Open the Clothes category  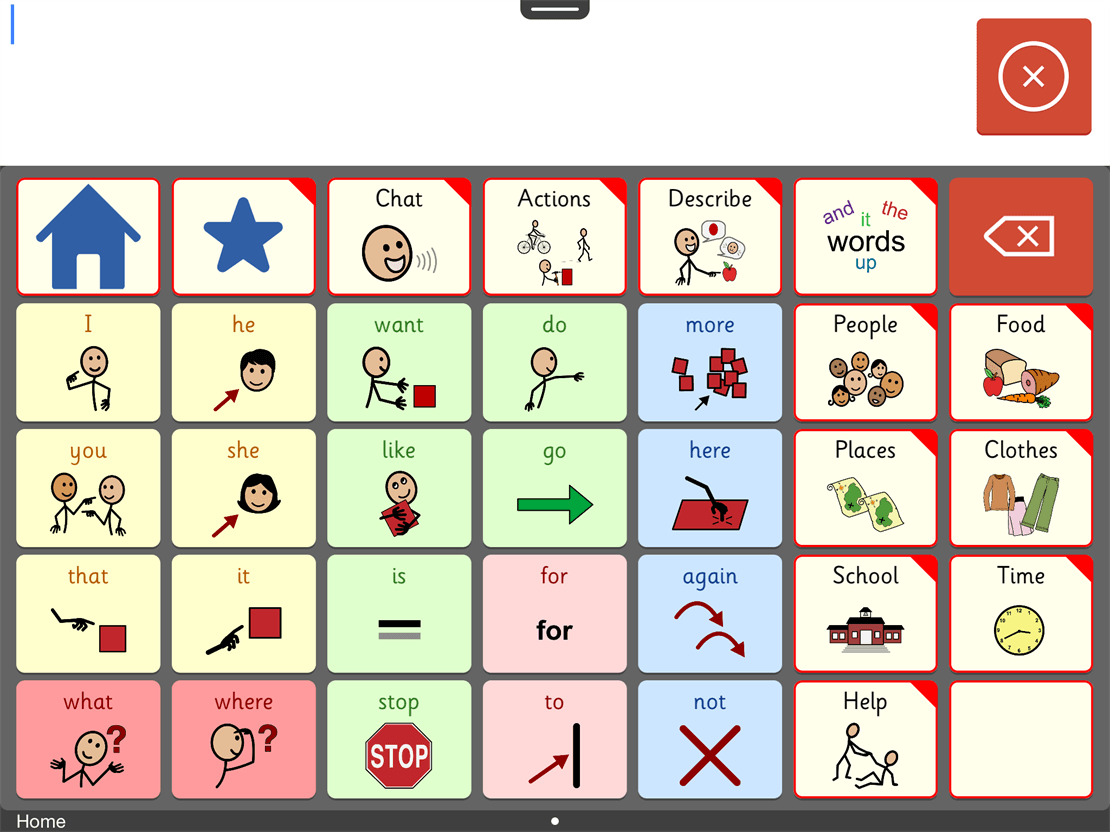click(x=1021, y=488)
